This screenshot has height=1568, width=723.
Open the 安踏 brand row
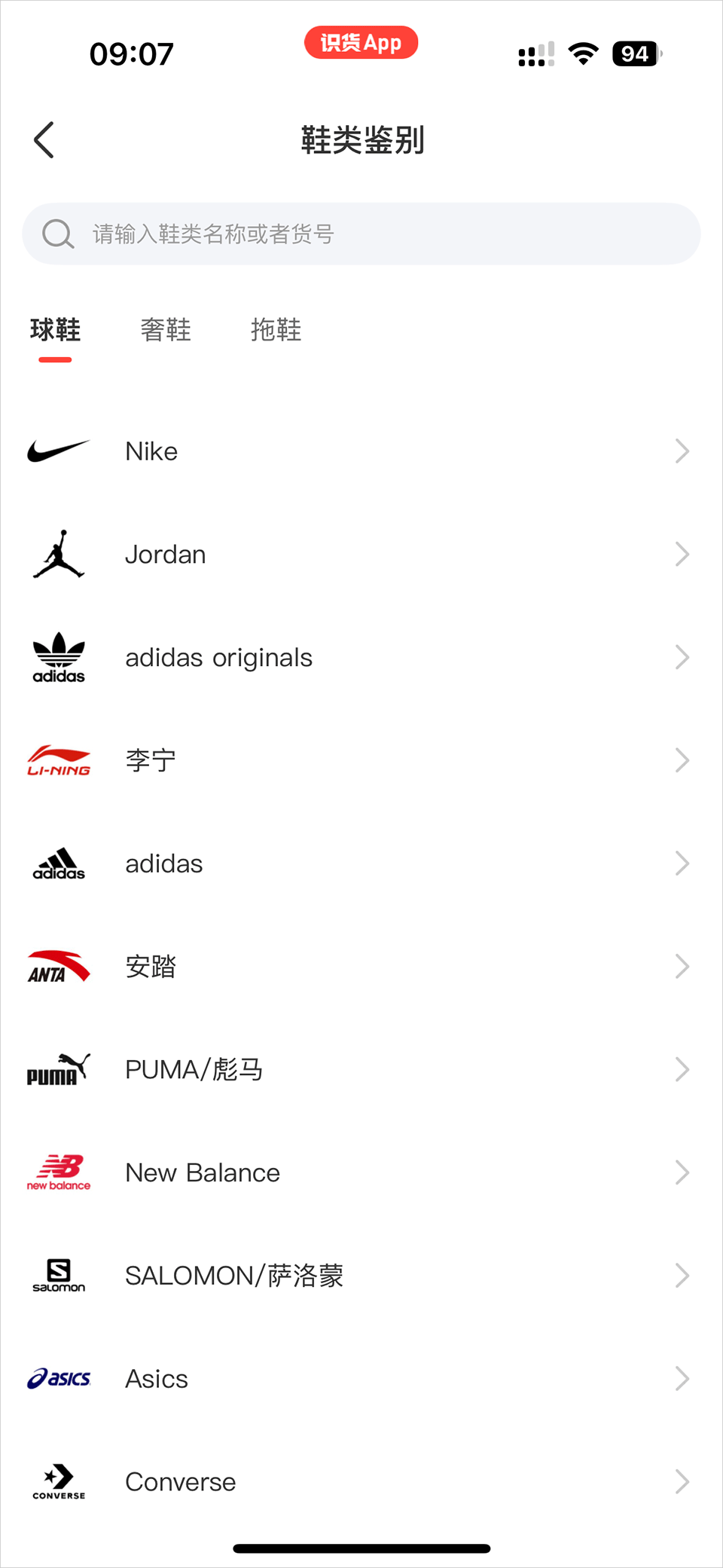(x=360, y=967)
